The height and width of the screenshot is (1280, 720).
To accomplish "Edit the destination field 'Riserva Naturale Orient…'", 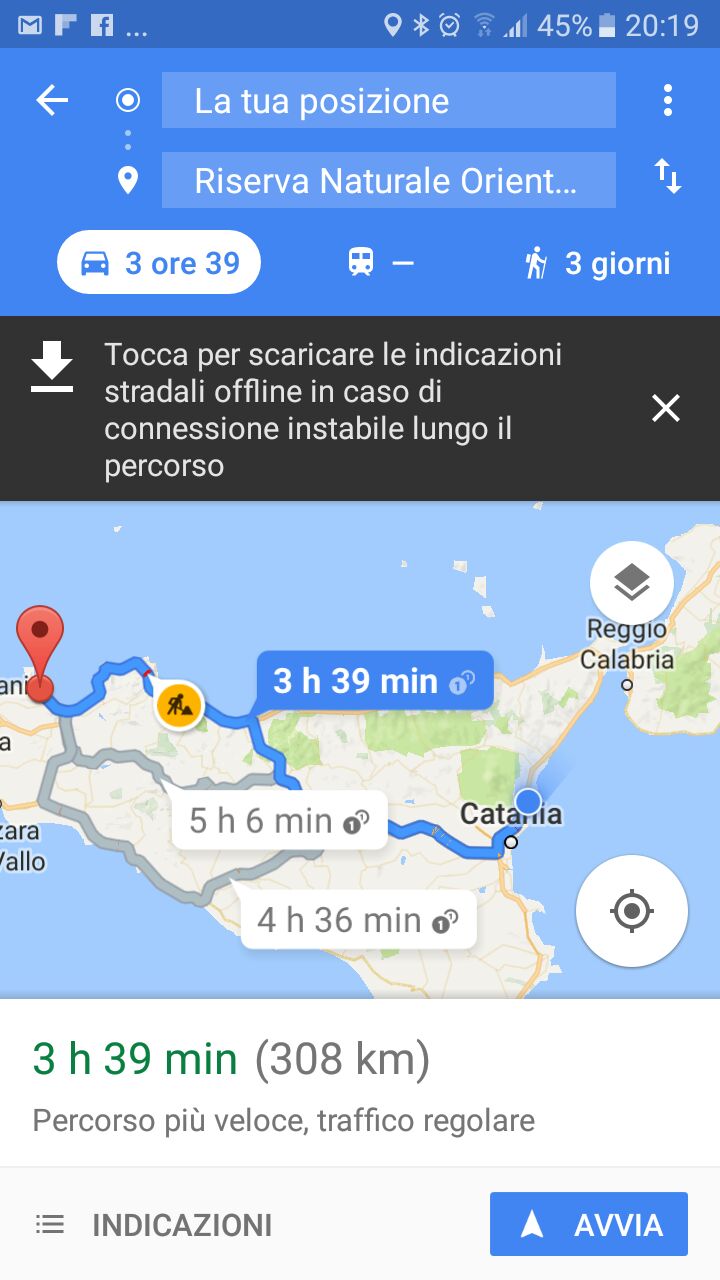I will pyautogui.click(x=389, y=180).
